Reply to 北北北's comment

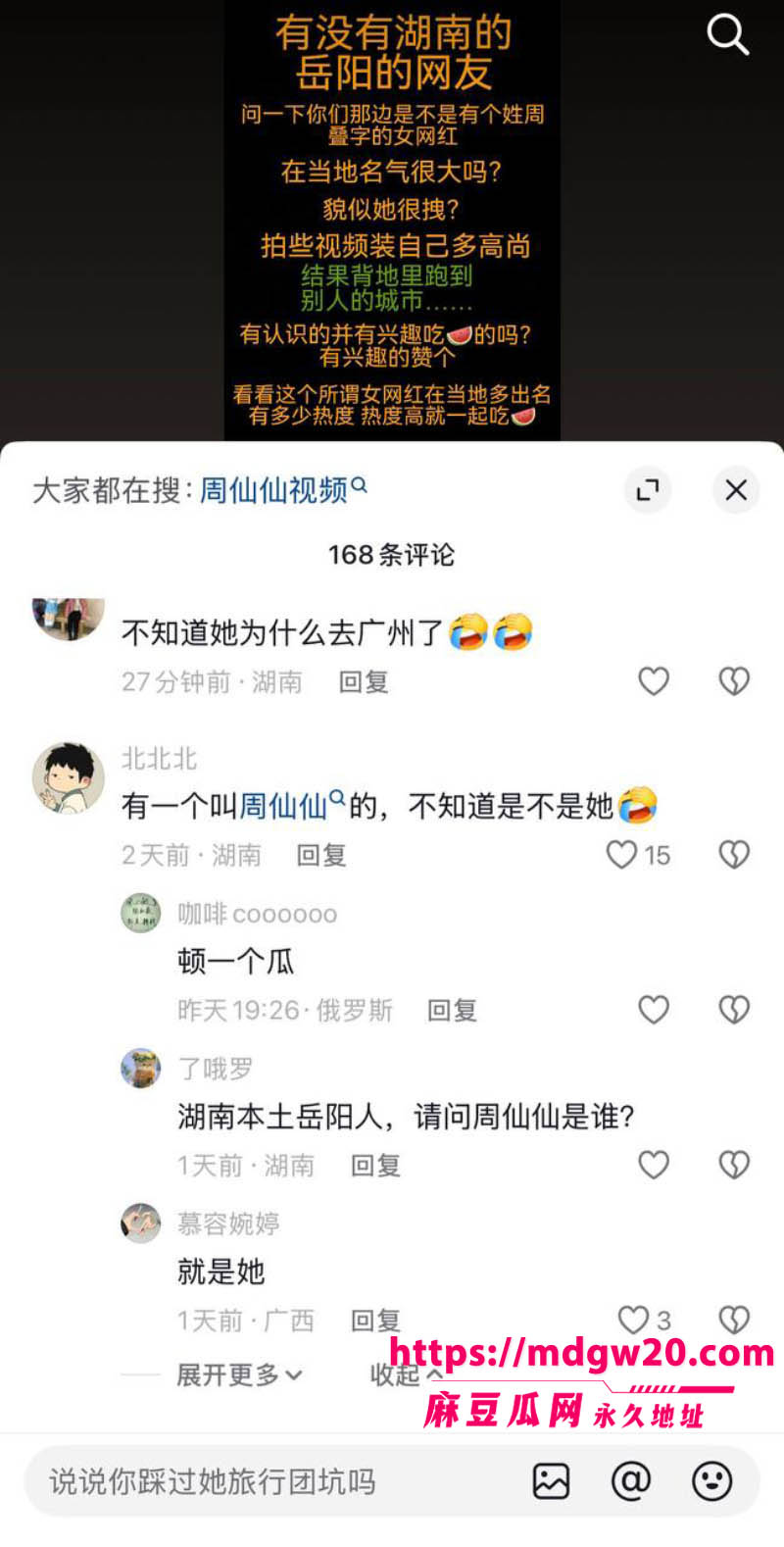click(x=321, y=856)
